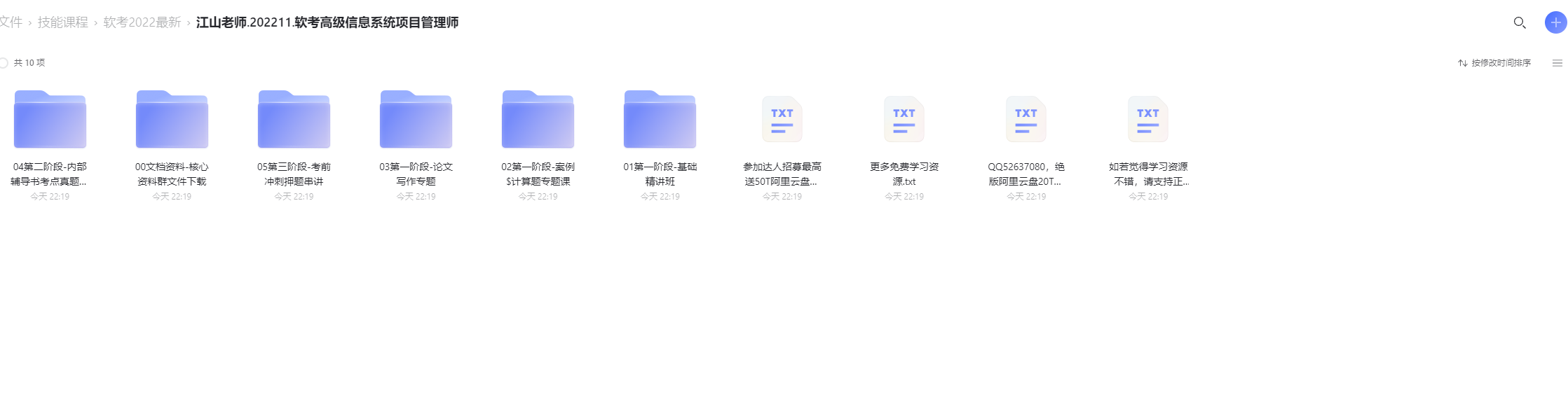This screenshot has width=1568, height=397.
Task: Open folder 03第一阶段-论文写作专题
Action: point(416,120)
